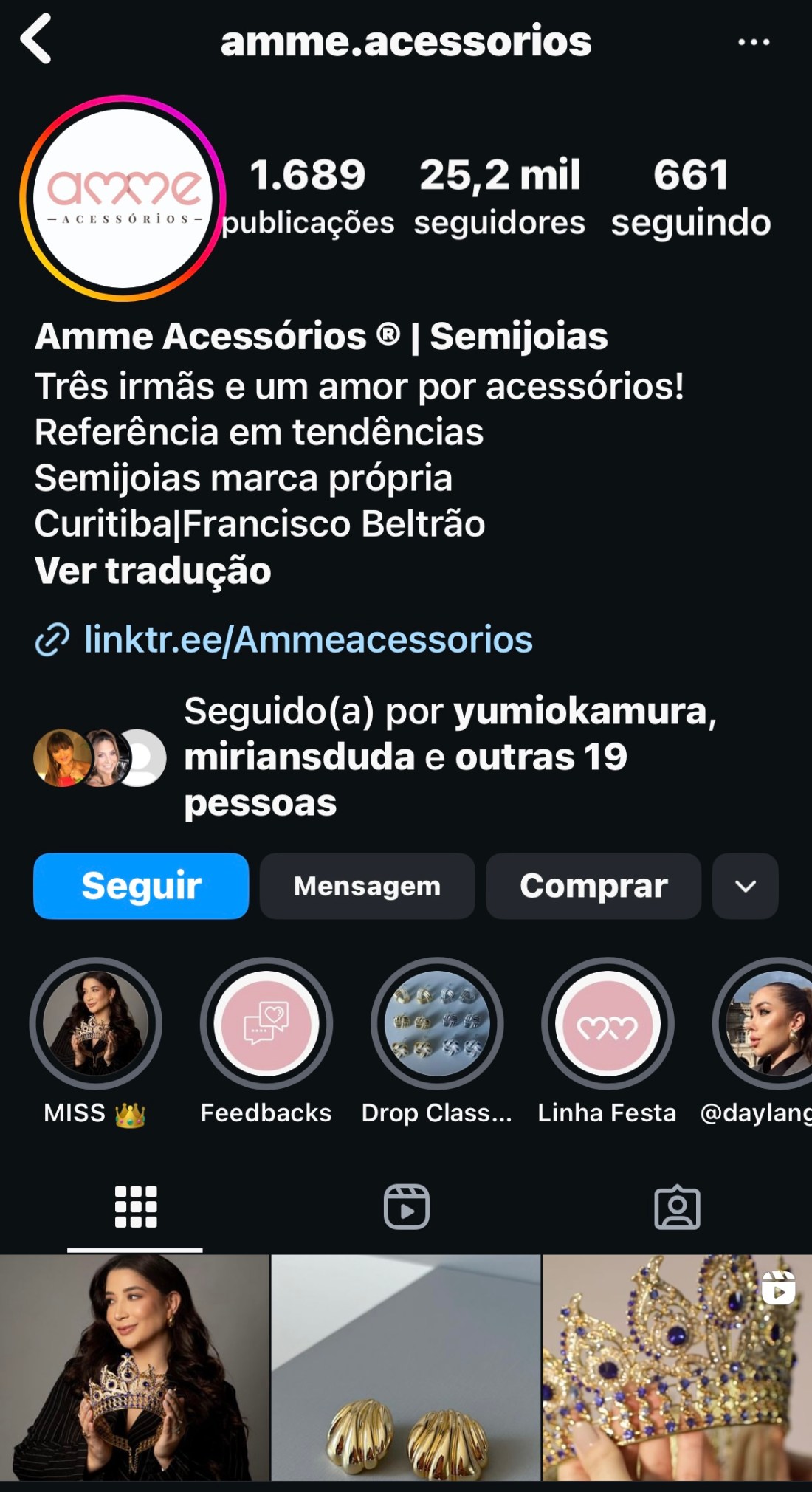Open the MISS story highlight

(95, 1024)
